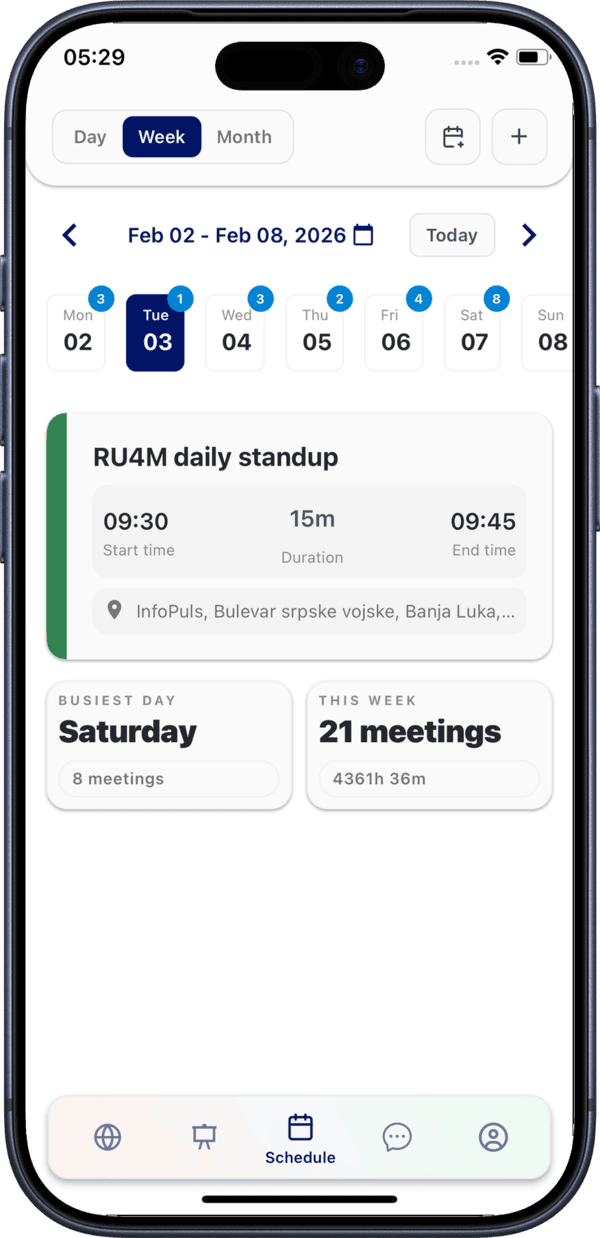Select Wednesday 04
This screenshot has height=1238, width=600.
236,333
